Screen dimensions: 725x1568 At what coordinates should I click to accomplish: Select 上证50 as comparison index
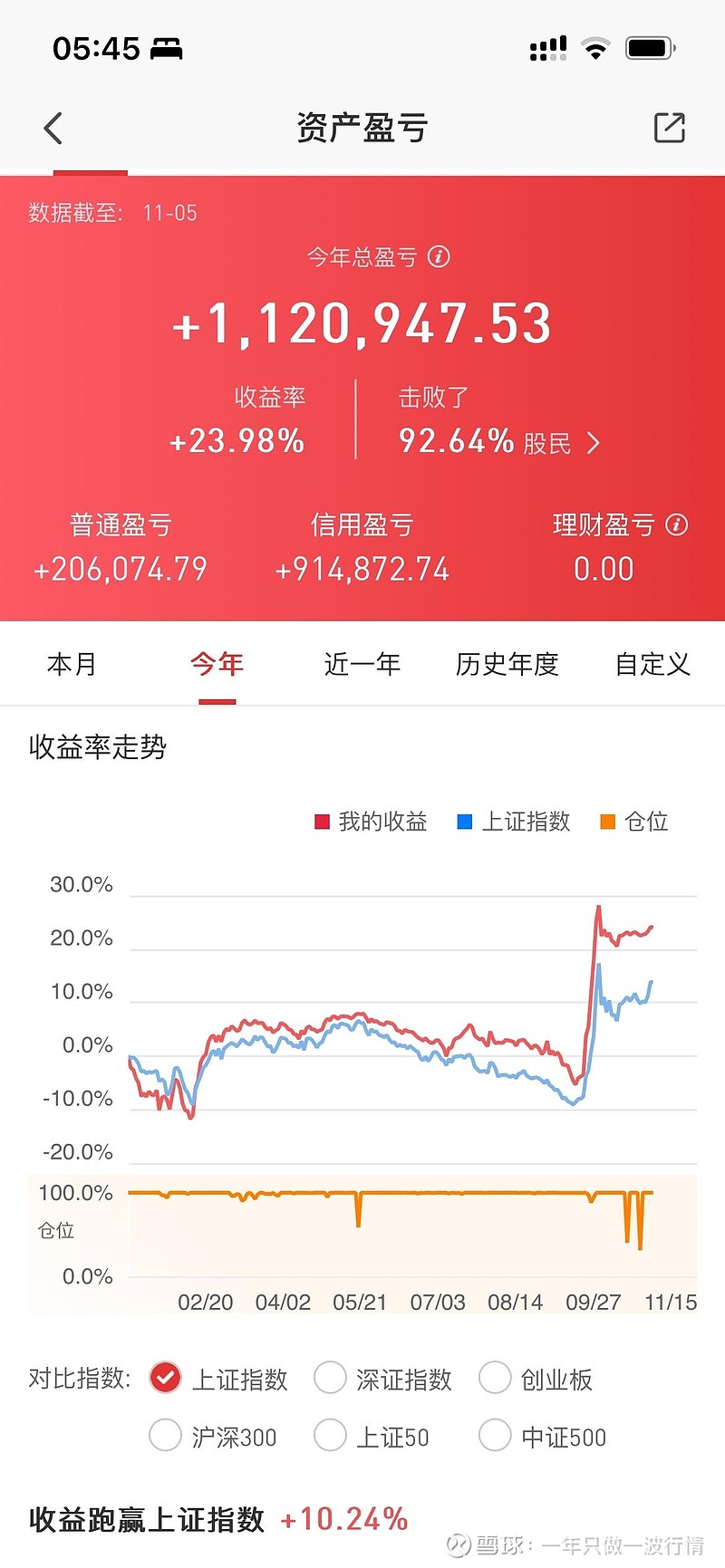coord(372,1436)
